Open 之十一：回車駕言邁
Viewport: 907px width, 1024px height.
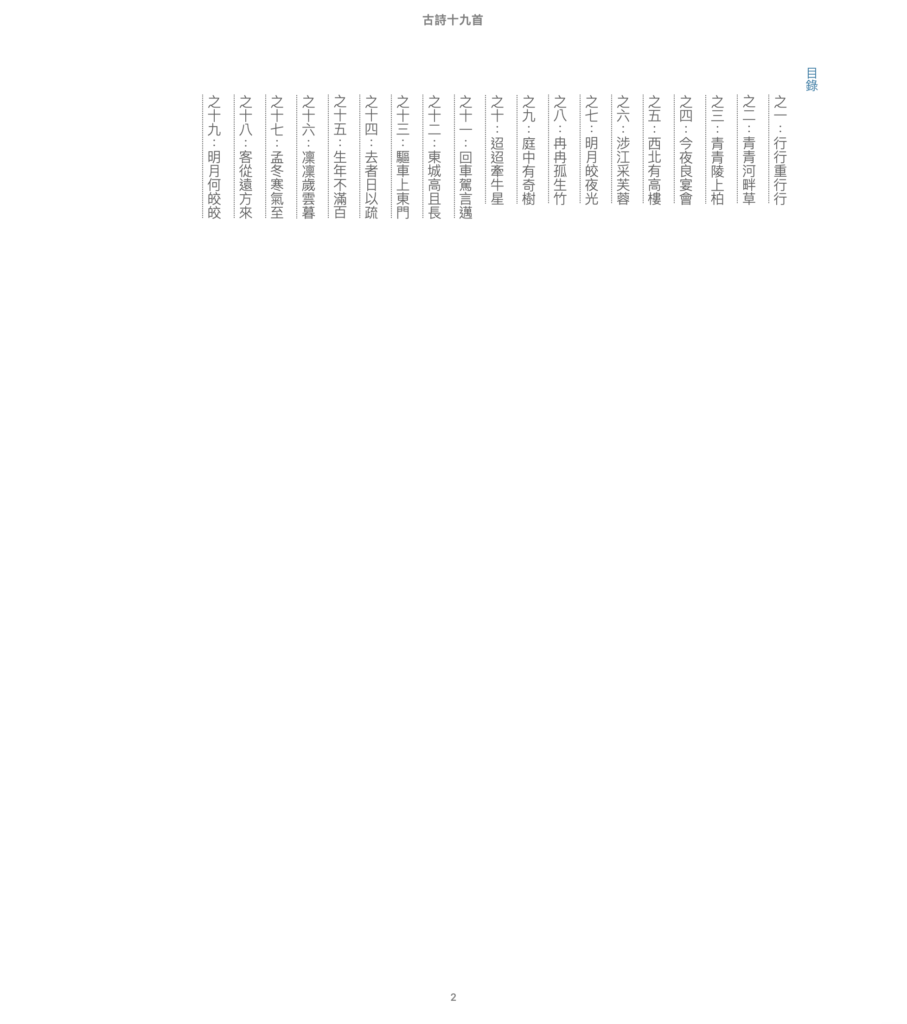(465, 157)
